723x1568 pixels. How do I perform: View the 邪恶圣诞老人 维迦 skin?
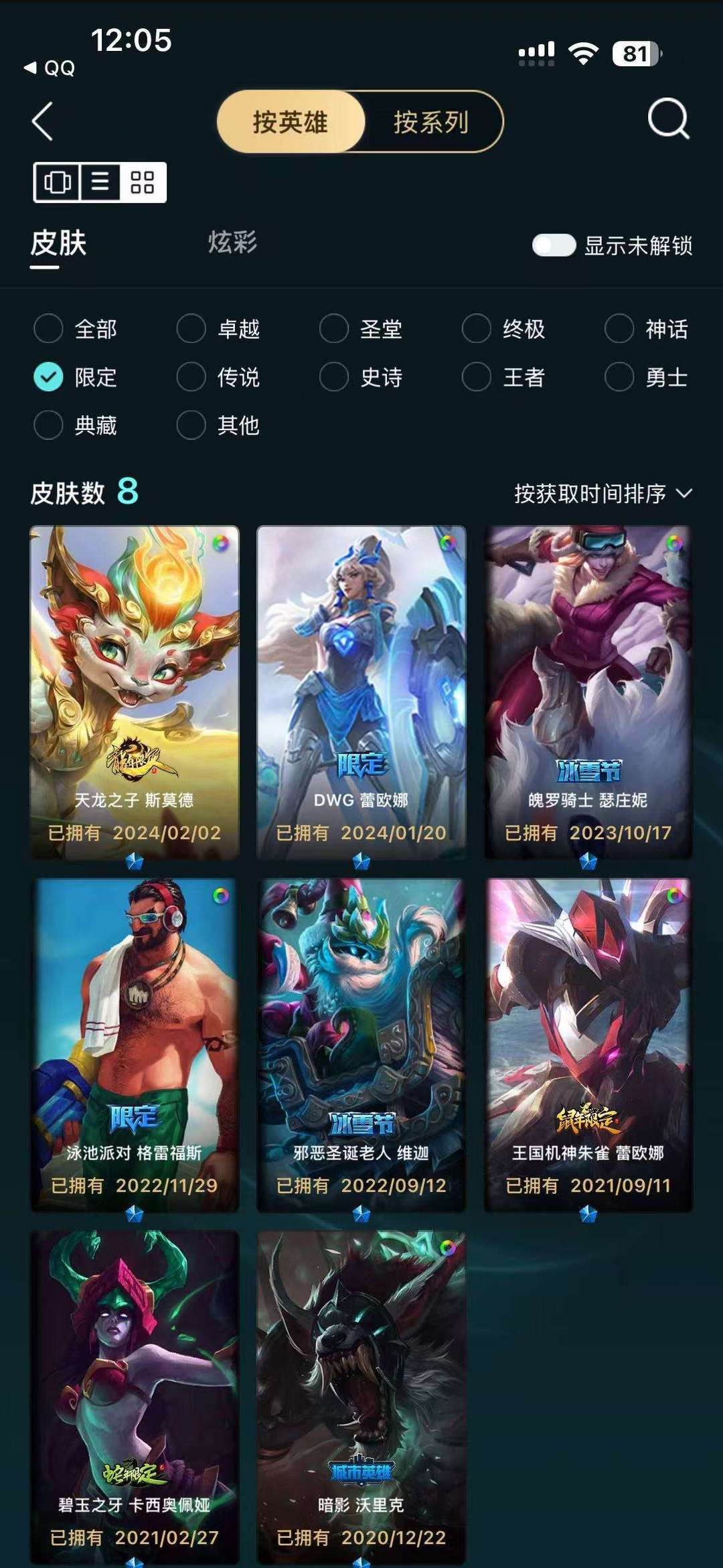click(x=361, y=1045)
